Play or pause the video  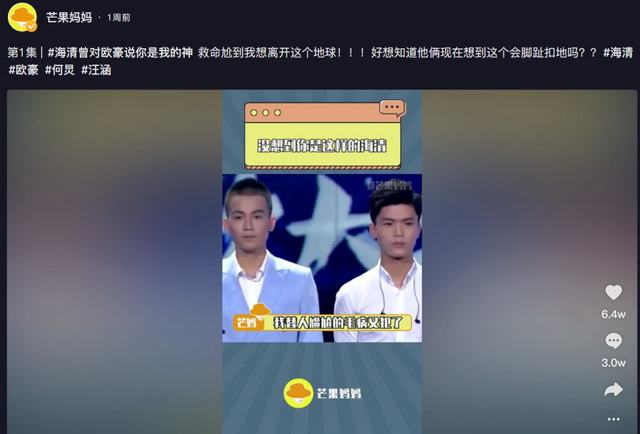[x=321, y=260]
